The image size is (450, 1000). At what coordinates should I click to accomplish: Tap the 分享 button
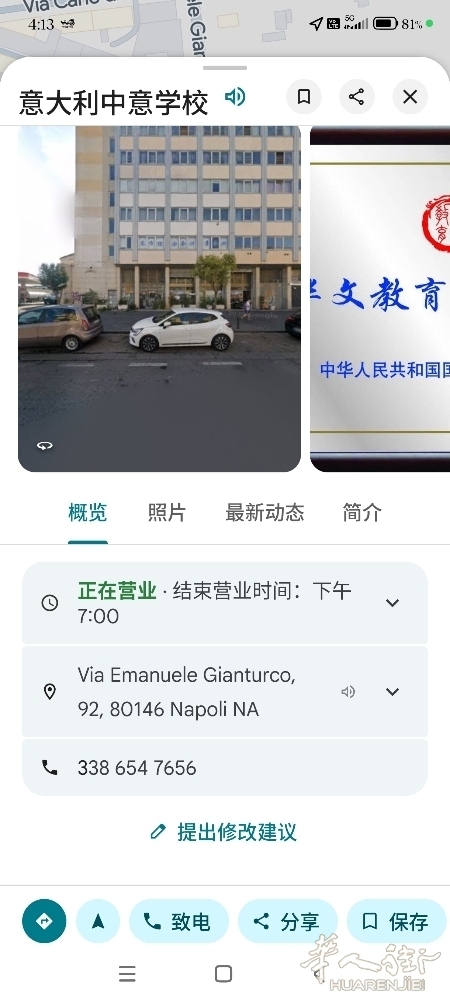287,921
